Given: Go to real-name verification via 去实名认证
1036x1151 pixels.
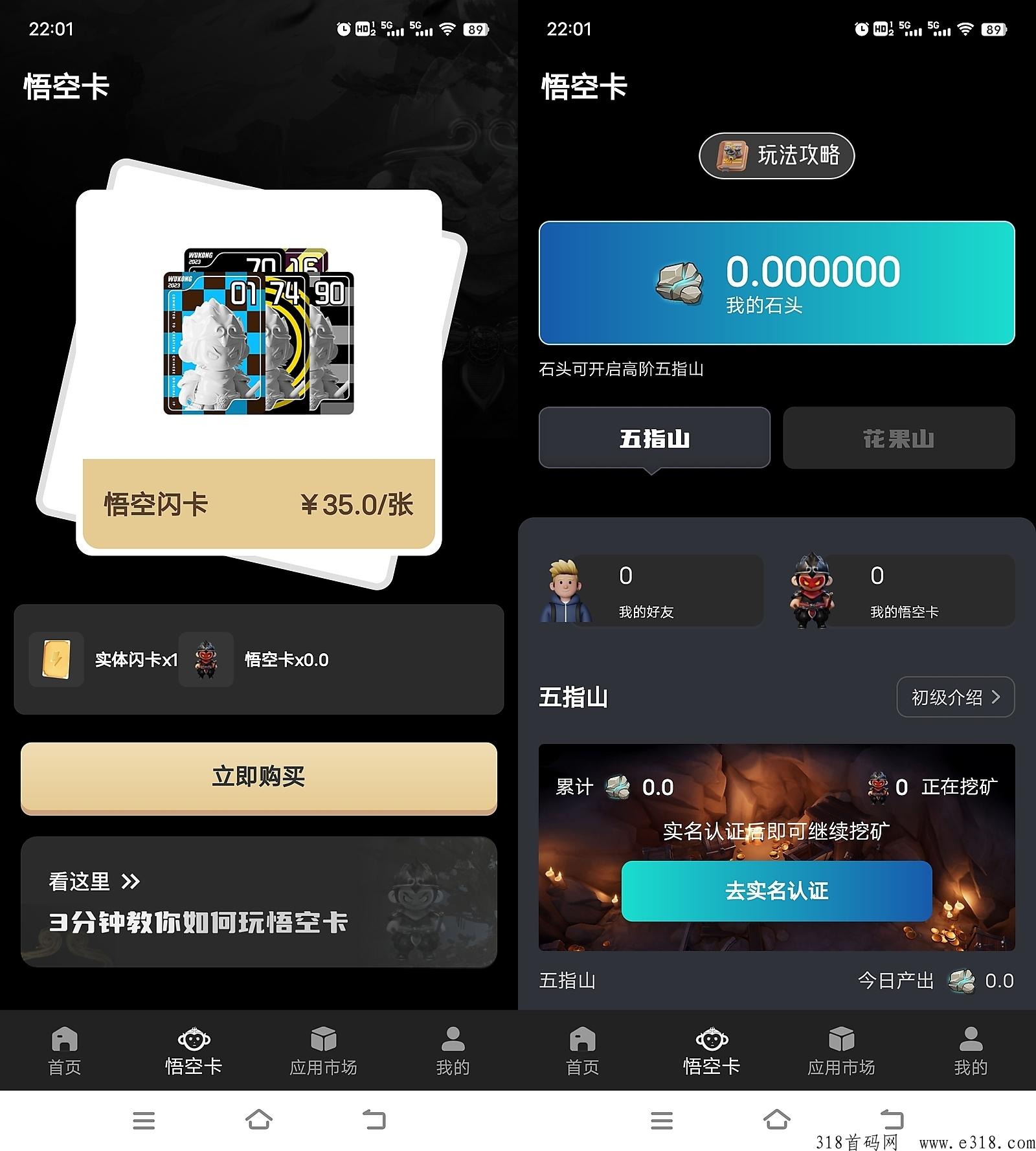Looking at the screenshot, I should tap(776, 891).
